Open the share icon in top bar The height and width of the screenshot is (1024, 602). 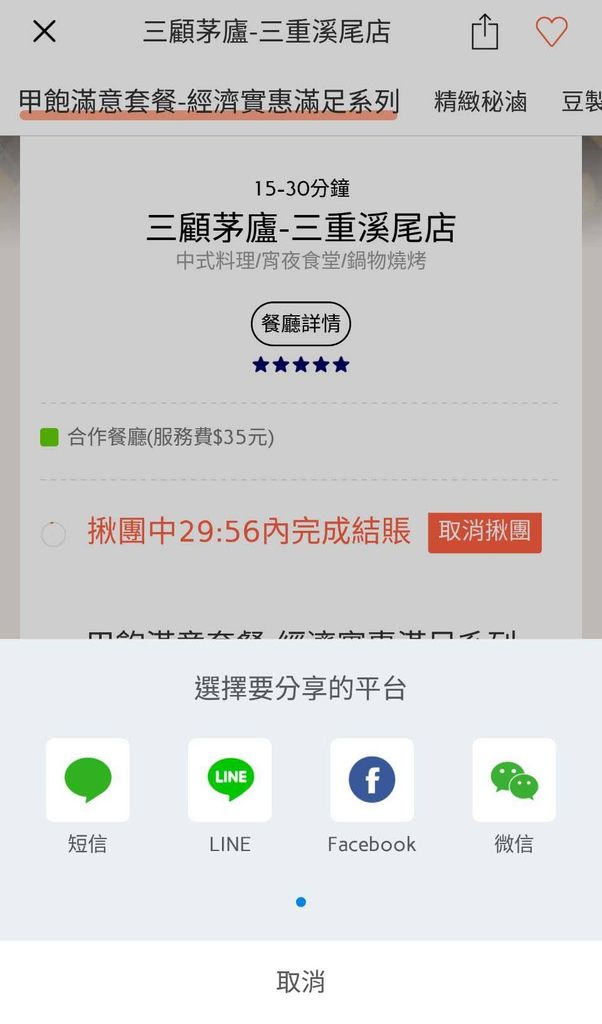coord(484,32)
